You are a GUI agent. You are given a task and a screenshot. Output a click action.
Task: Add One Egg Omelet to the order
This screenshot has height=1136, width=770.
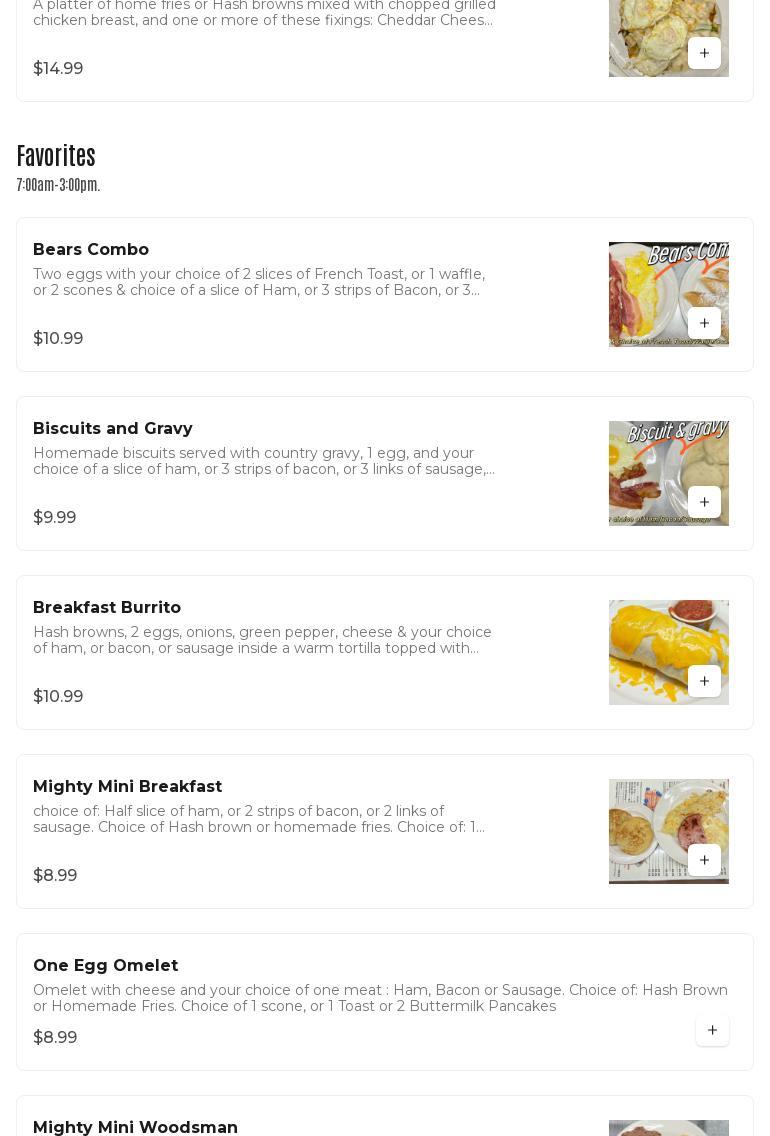click(x=712, y=1030)
